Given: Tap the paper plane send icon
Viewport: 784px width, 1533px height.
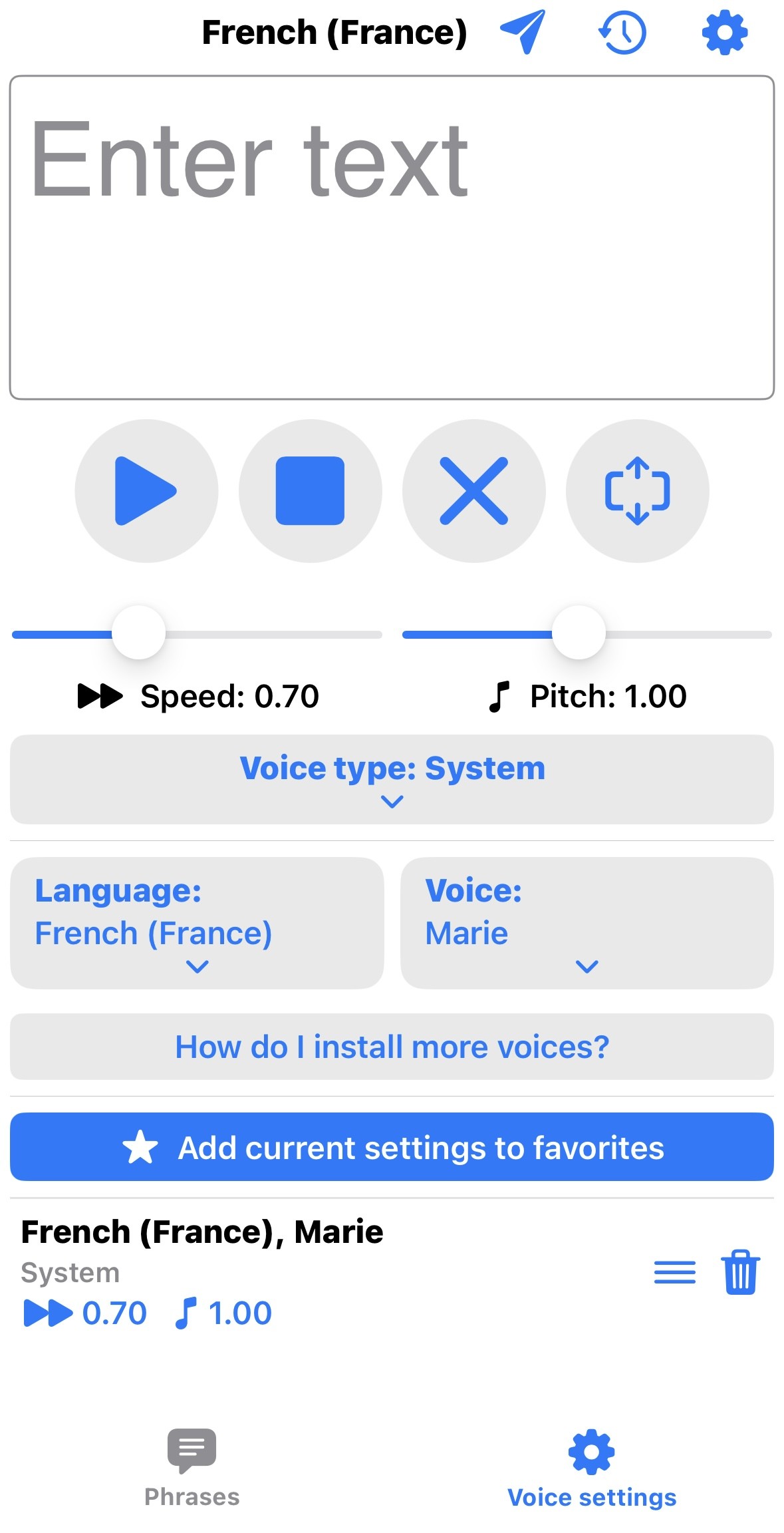Looking at the screenshot, I should click(x=523, y=32).
